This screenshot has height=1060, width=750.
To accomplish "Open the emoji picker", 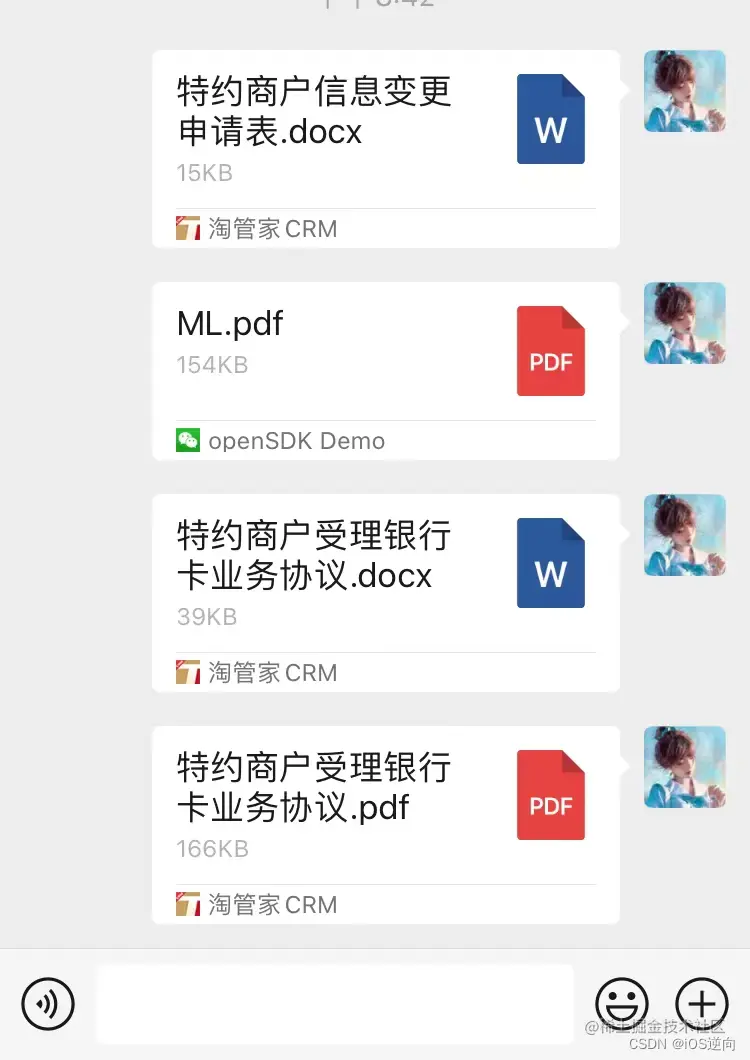I will pyautogui.click(x=622, y=1004).
